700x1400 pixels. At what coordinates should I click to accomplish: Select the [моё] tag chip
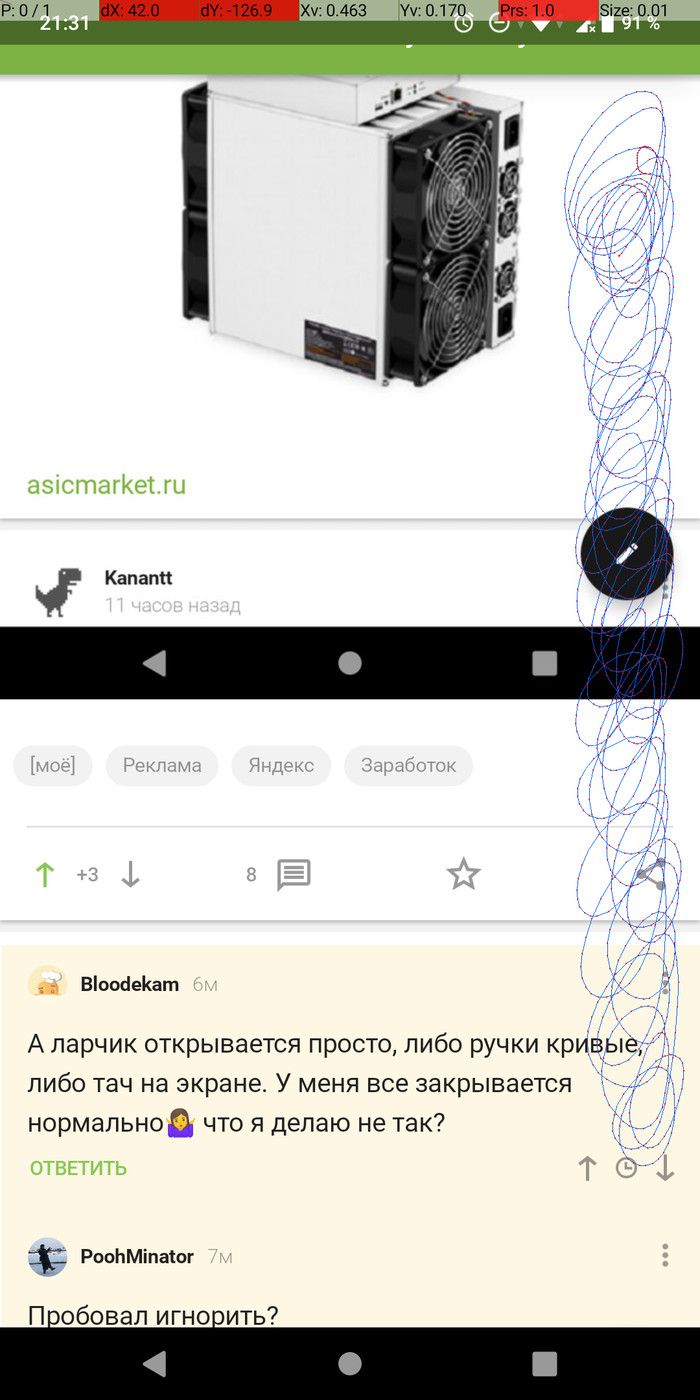pos(52,765)
